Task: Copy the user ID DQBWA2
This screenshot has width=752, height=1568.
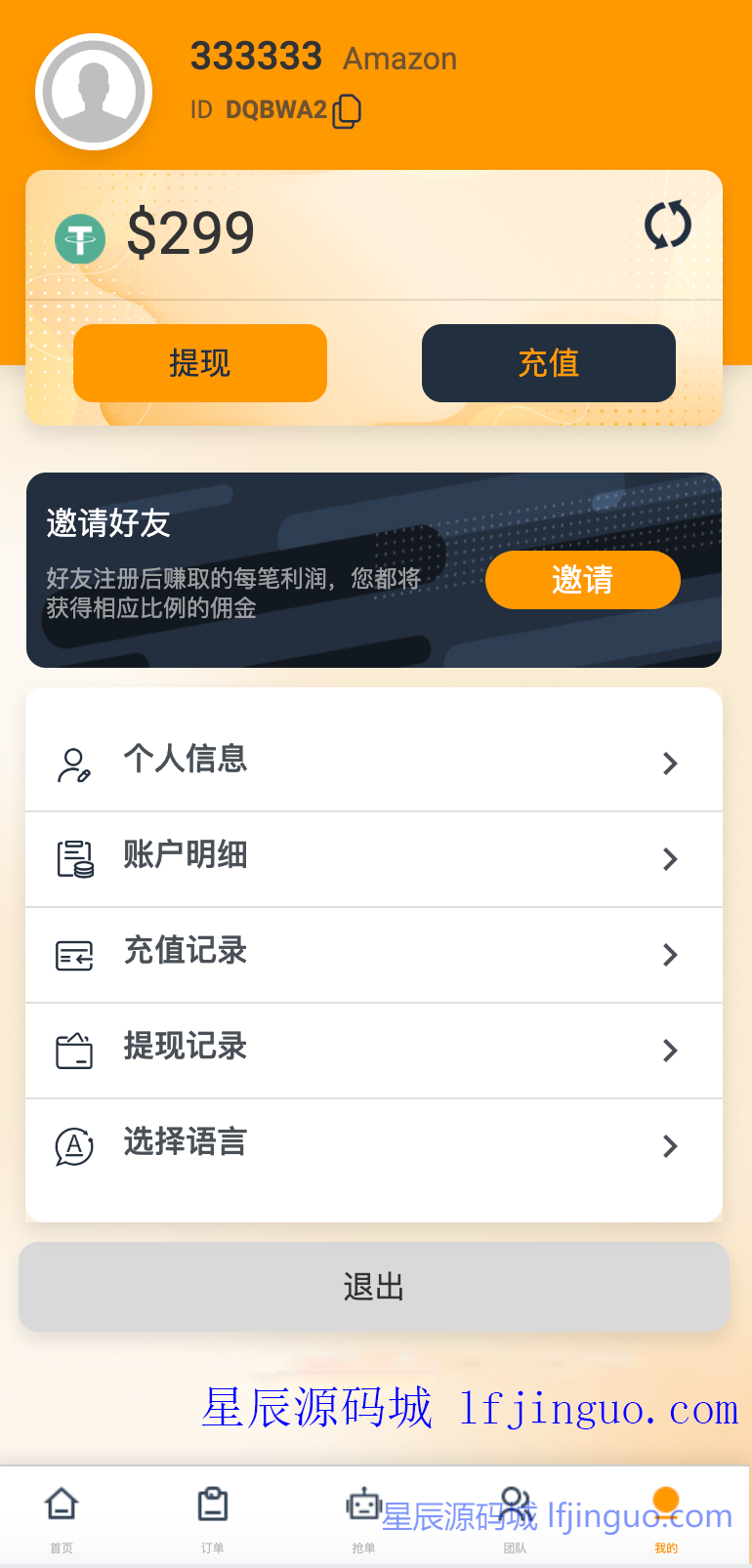Action: 347,111
